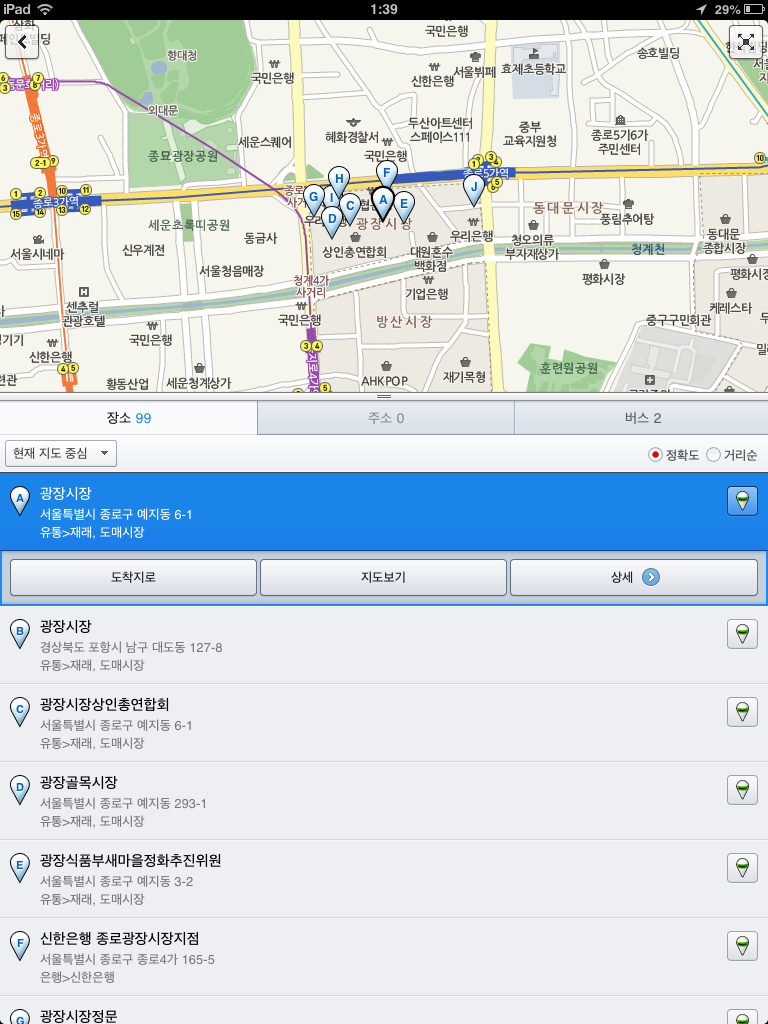Image resolution: width=768 pixels, height=1024 pixels.
Task: Go back using the top-left arrow
Action: coord(21,42)
